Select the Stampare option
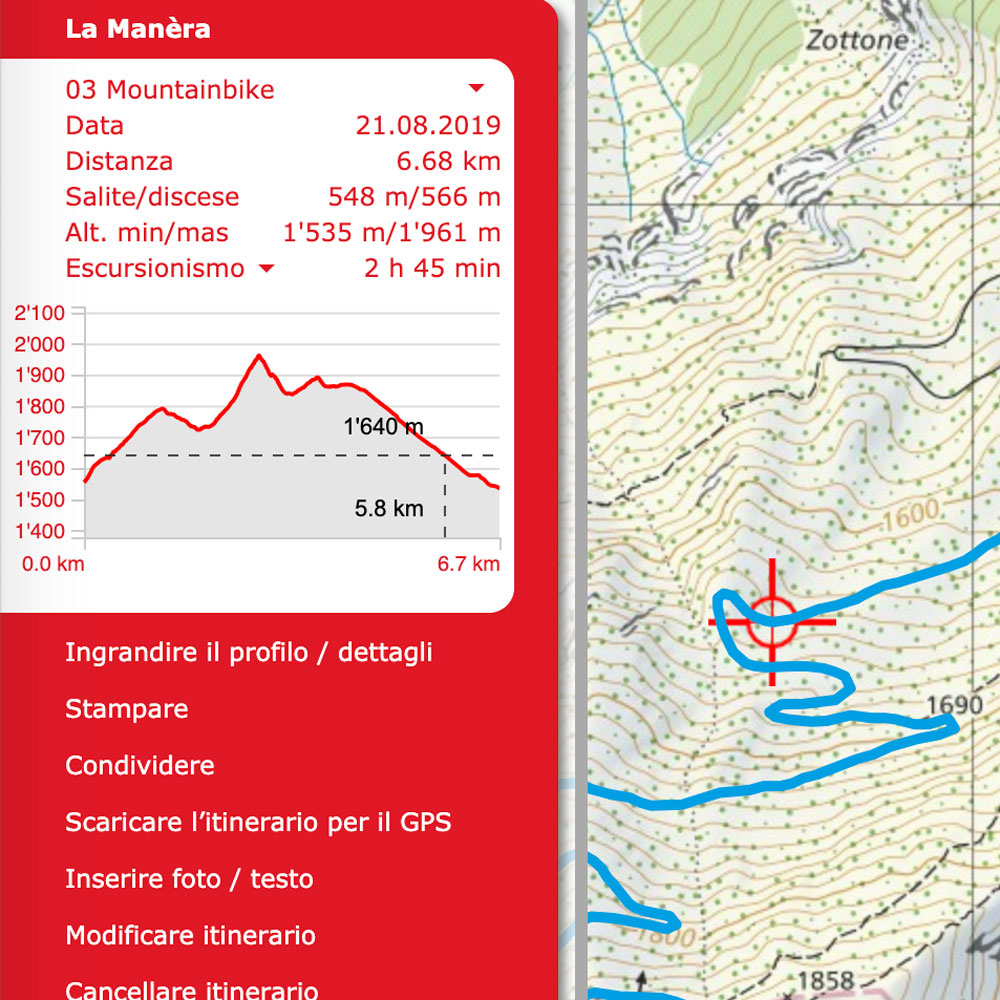Screen dimensions: 1000x1000 (127, 709)
